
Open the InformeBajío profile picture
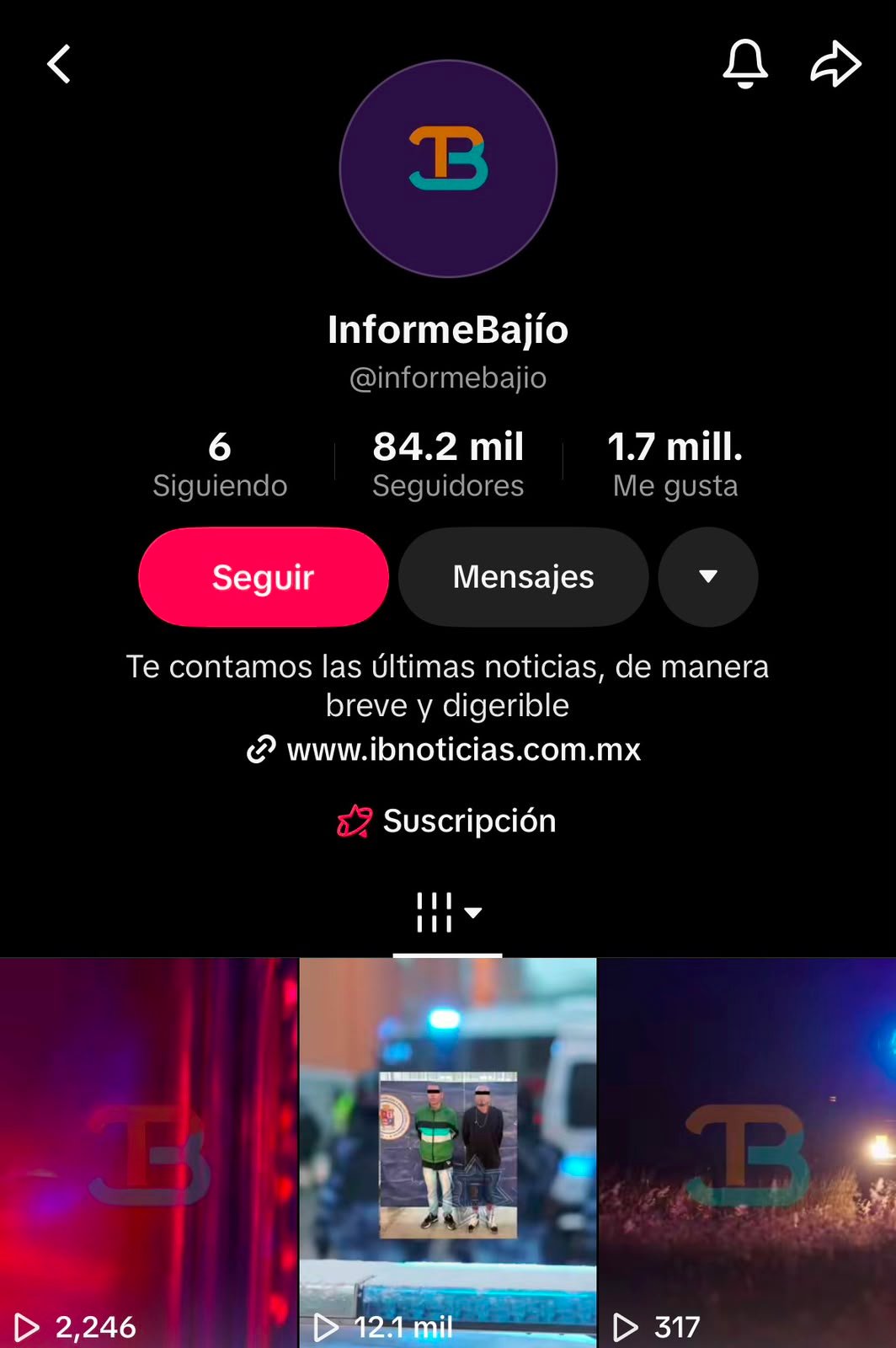coord(448,168)
